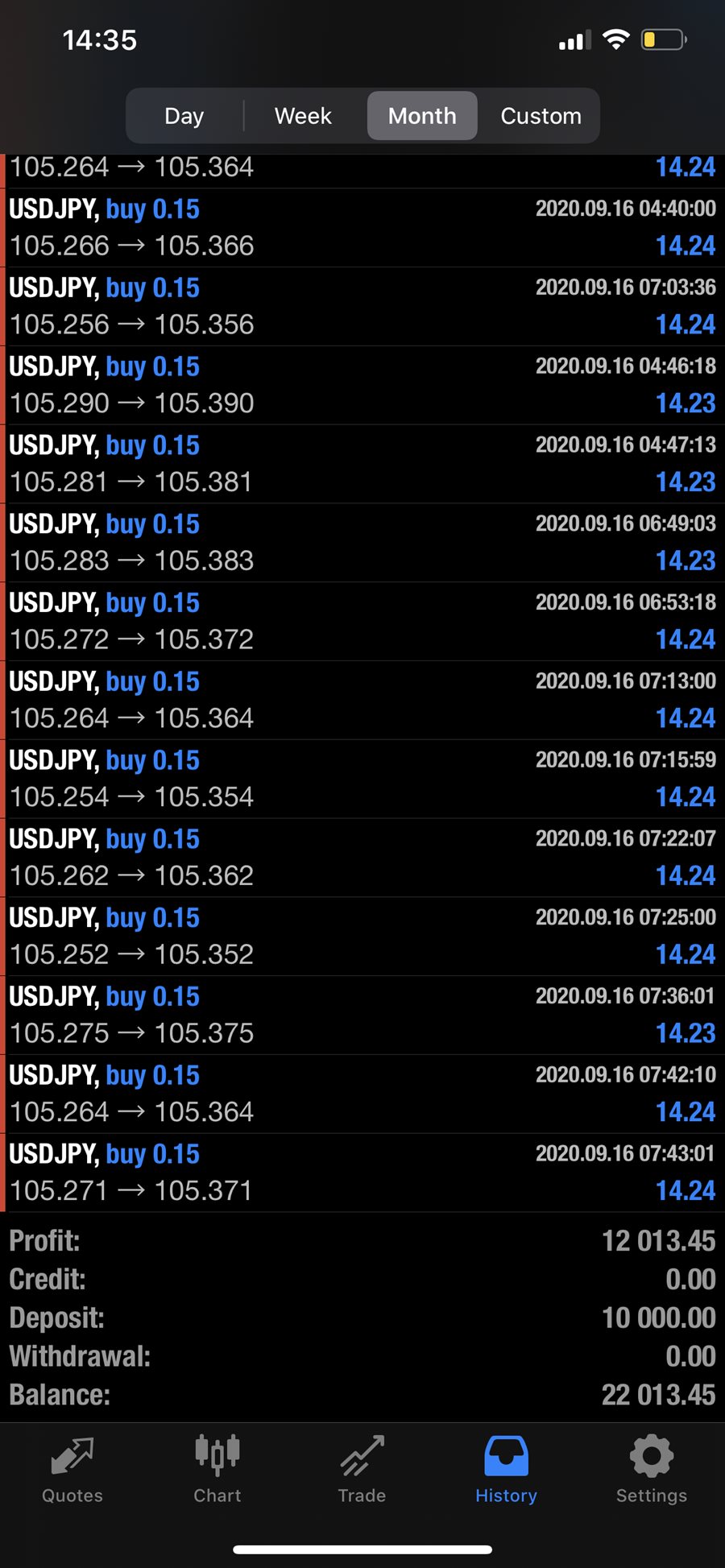
Task: Show details of 07:36:01 USDJPY trade
Action: pos(362,1016)
